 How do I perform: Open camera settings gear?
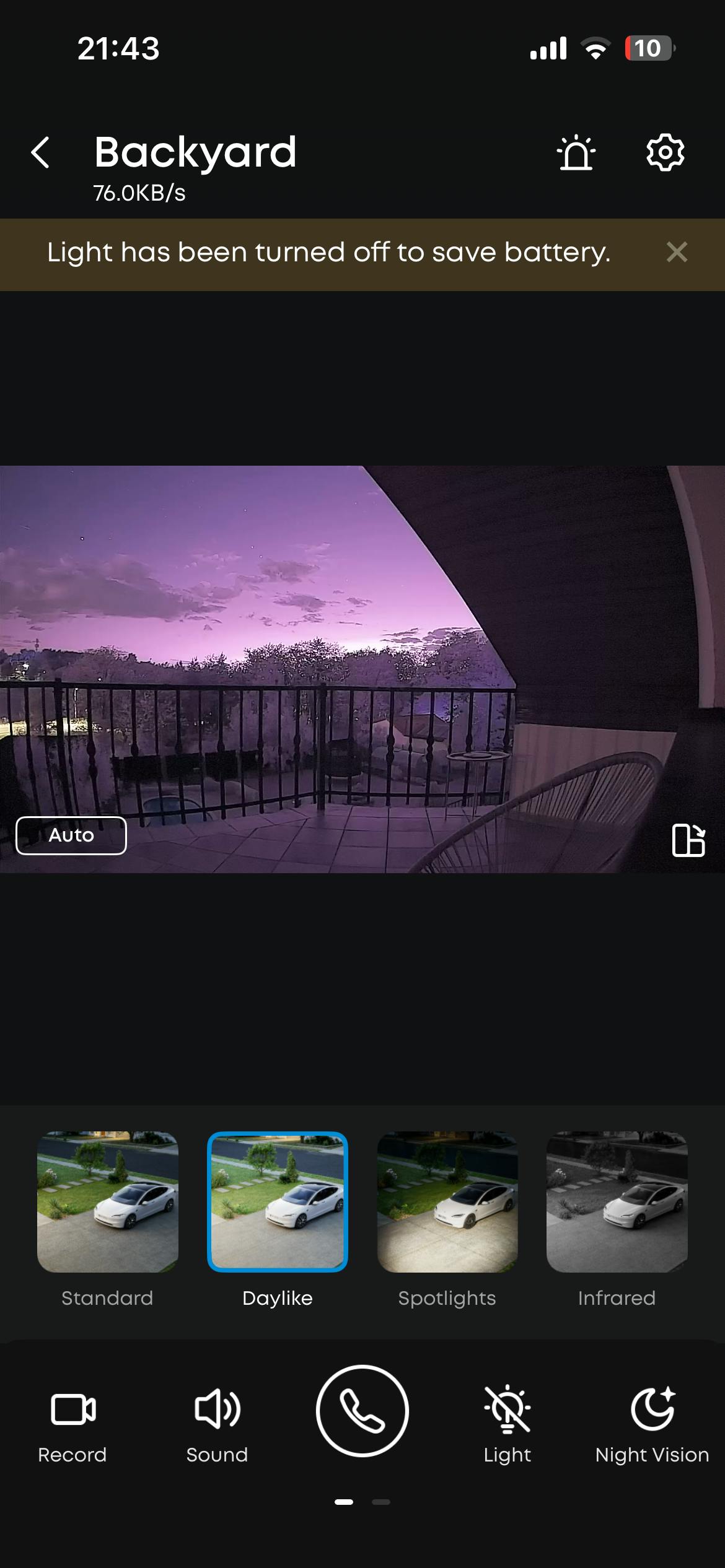(665, 152)
